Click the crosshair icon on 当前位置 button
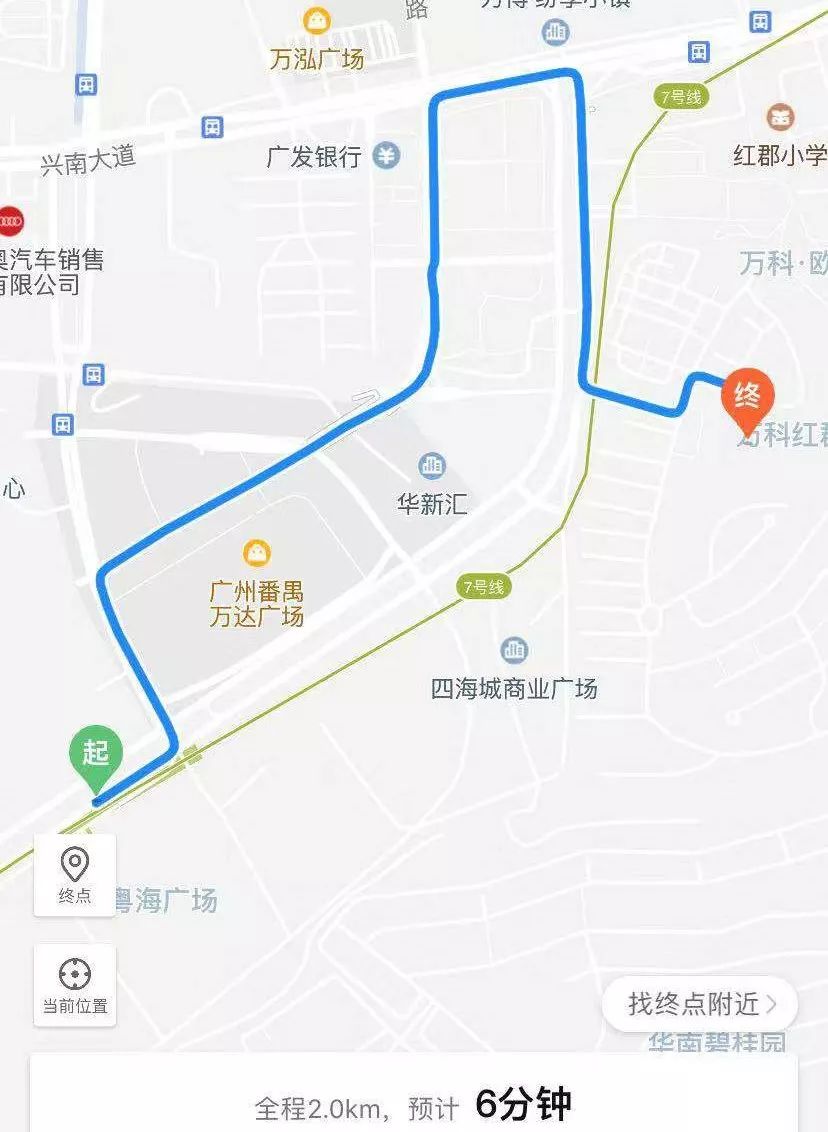The image size is (828, 1132). tap(74, 972)
